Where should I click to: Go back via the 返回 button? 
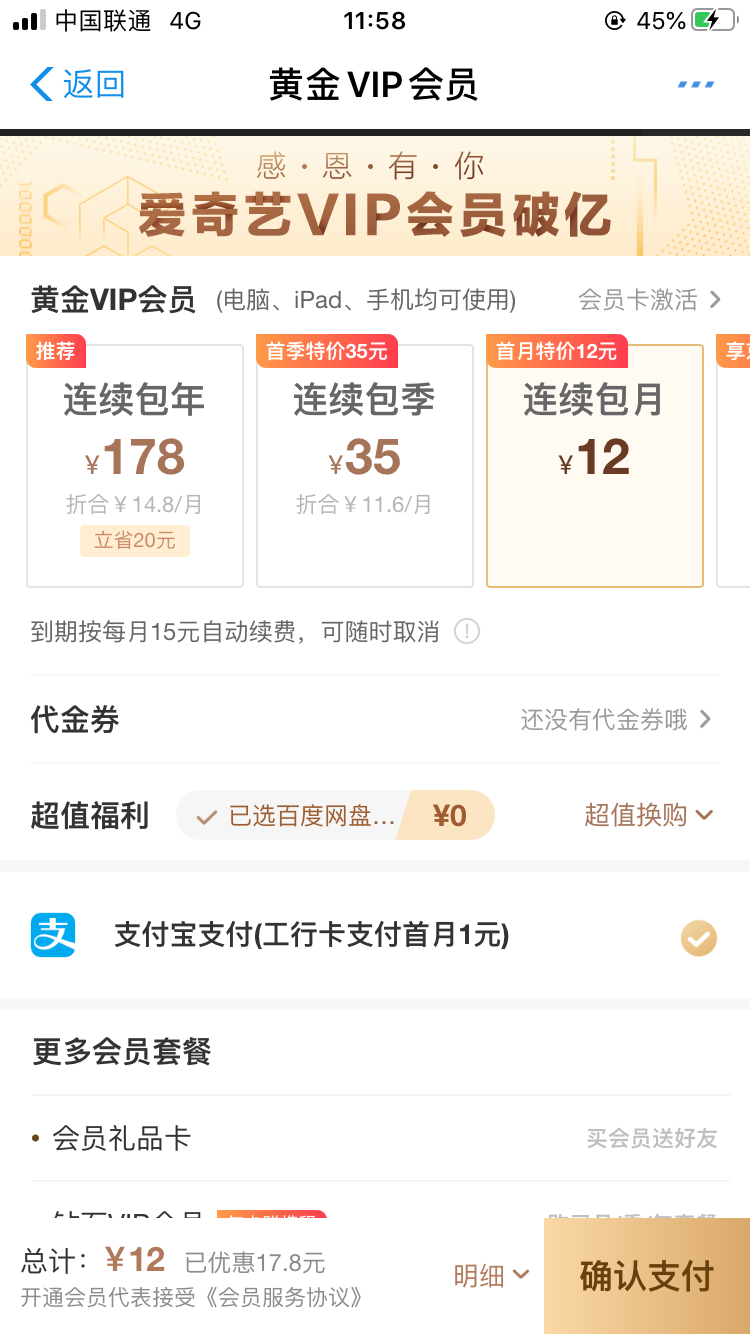point(77,84)
